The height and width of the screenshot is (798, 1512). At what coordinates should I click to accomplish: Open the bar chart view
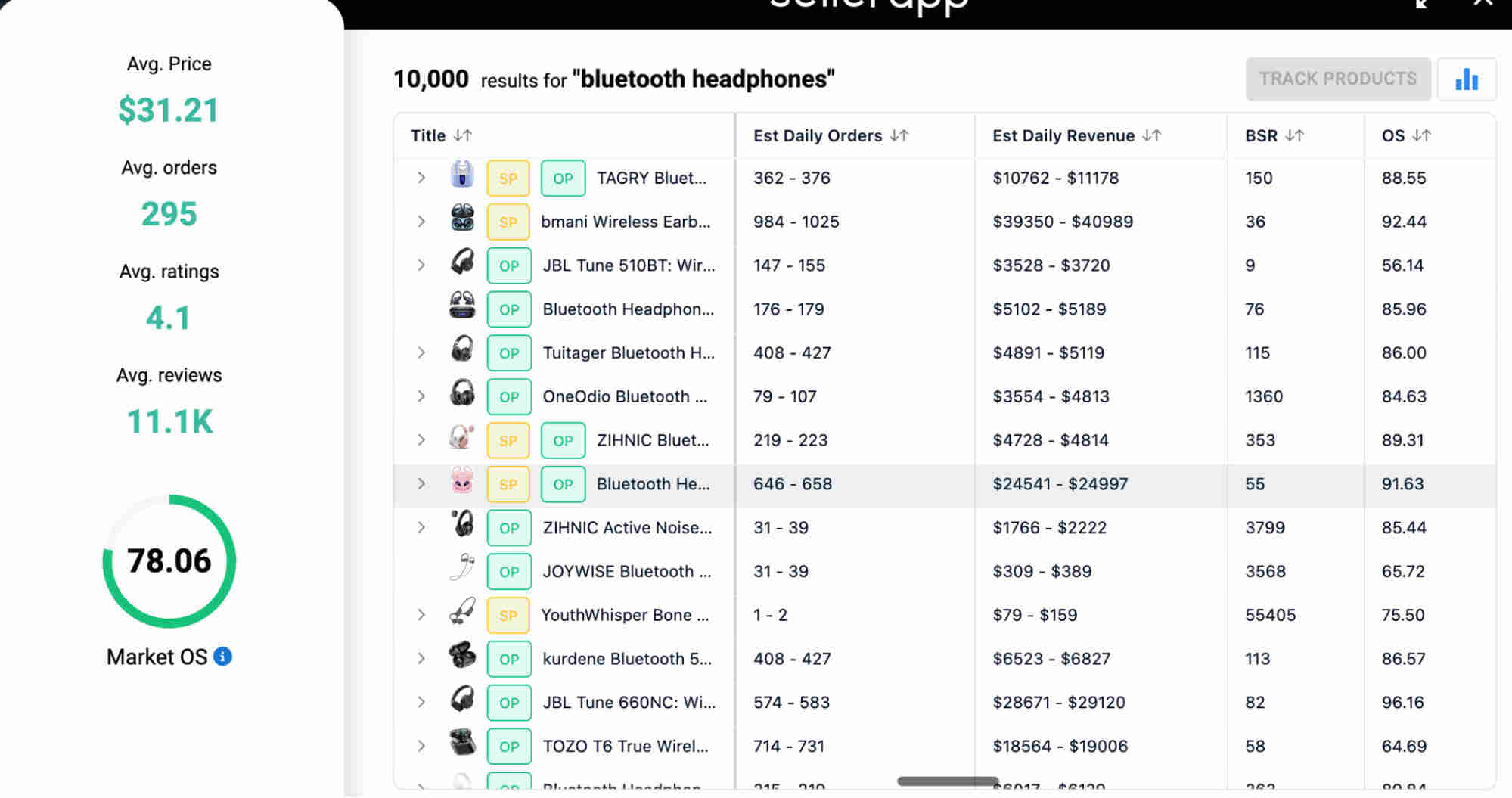pos(1466,79)
